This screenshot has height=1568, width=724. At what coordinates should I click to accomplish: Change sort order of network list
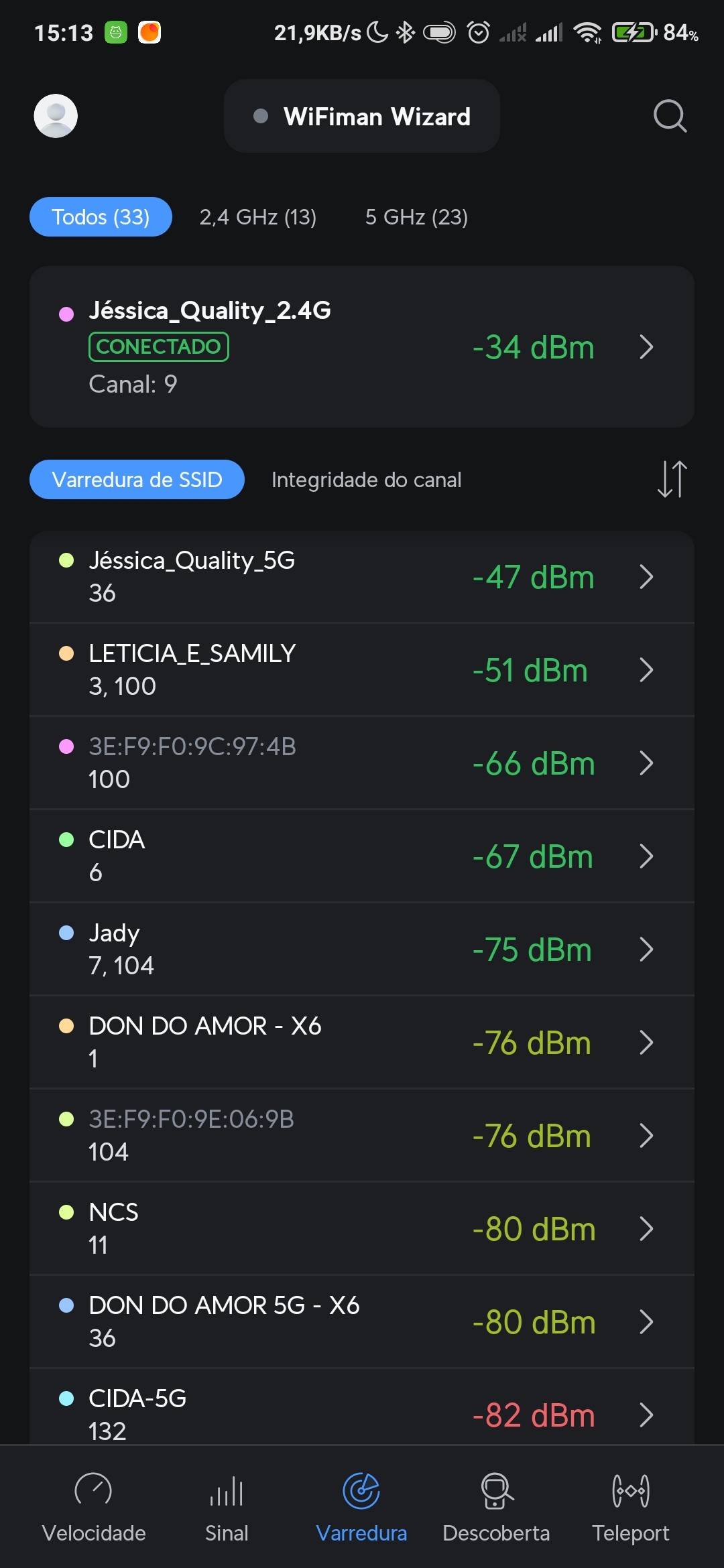point(672,479)
